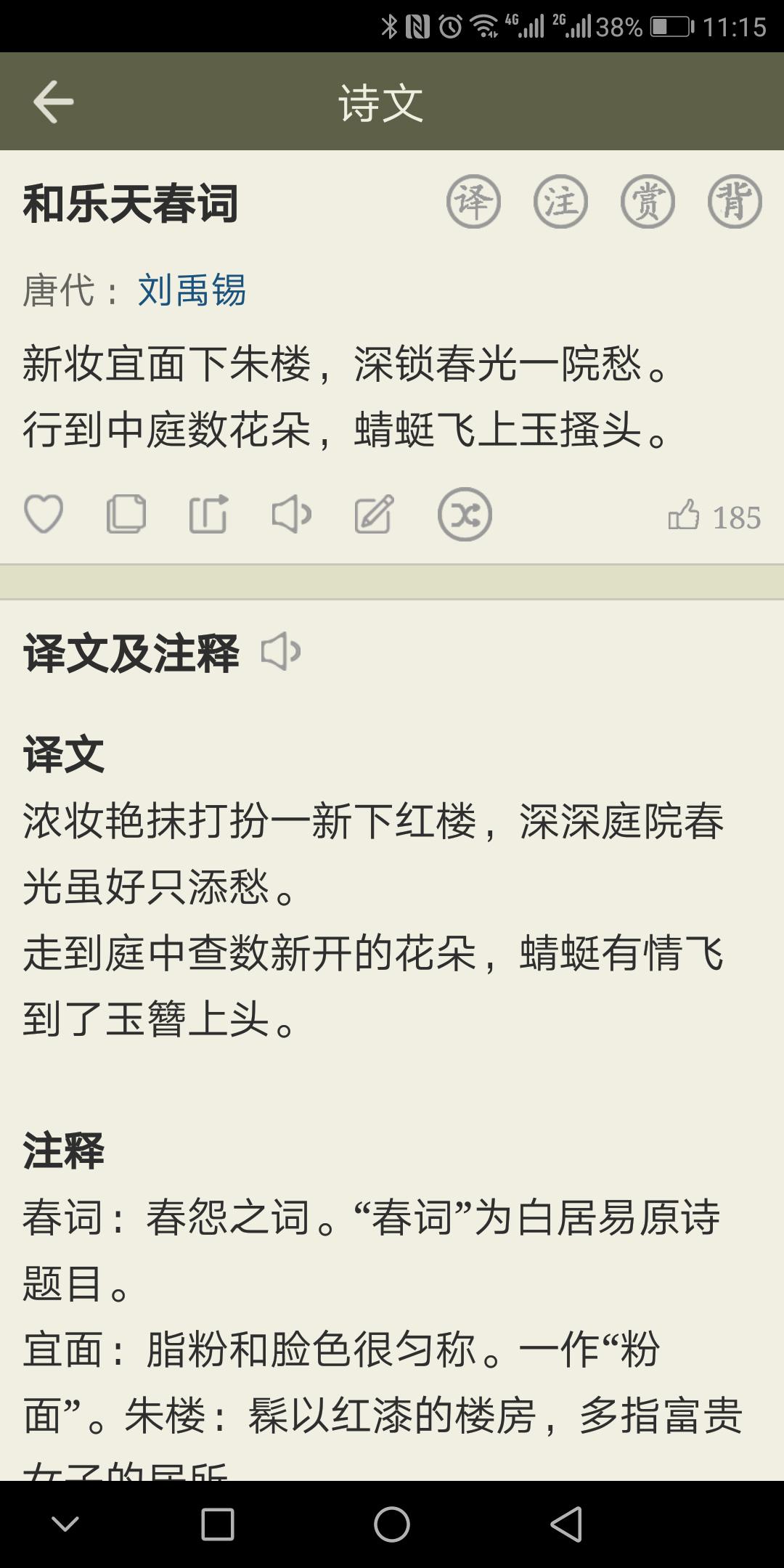Viewport: 784px width, 1568px height.
Task: Open the 赏 appreciation circle icon
Action: tap(648, 202)
